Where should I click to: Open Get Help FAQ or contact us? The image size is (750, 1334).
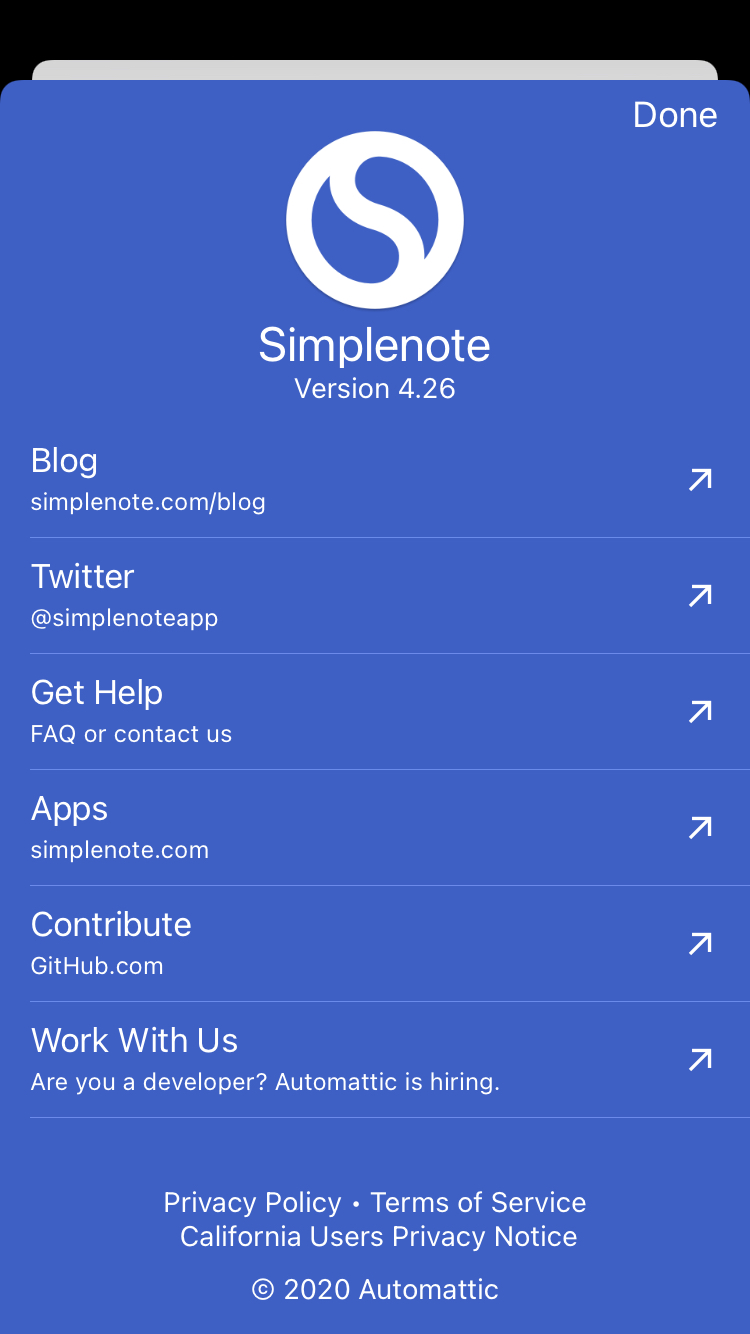[x=131, y=710]
